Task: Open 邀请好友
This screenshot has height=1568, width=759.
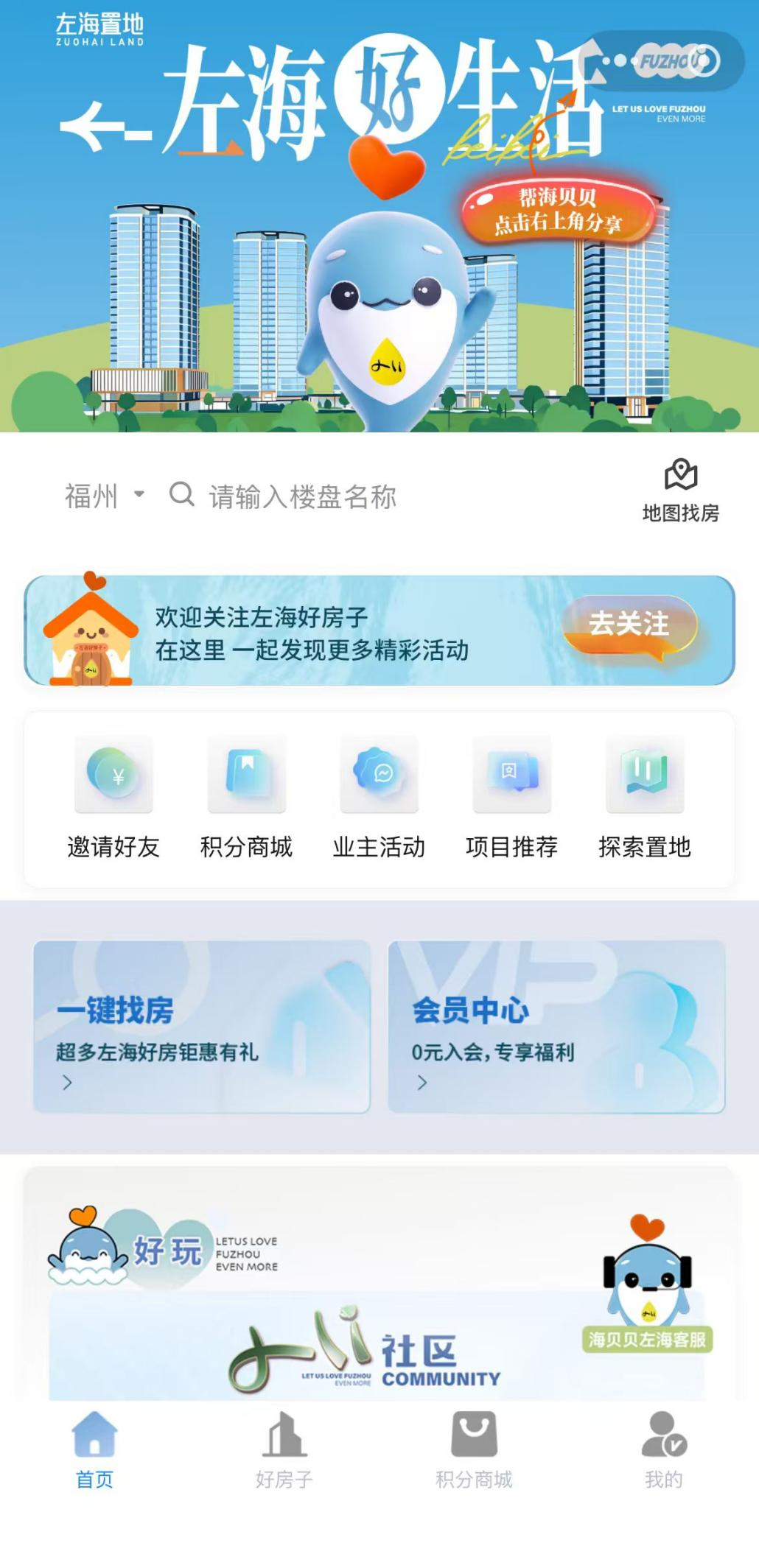Action: click(x=113, y=798)
